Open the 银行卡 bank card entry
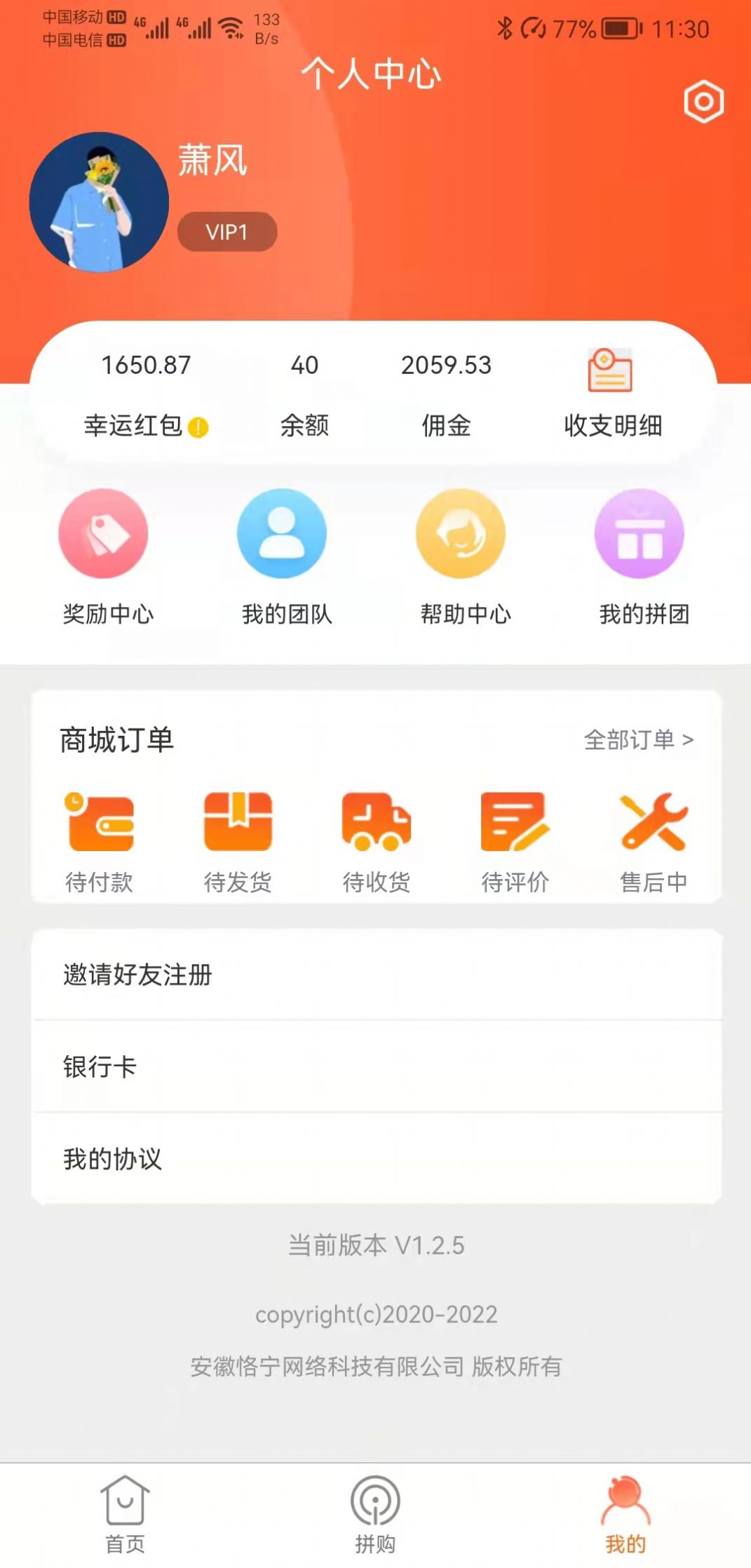This screenshot has width=751, height=1568. [100, 1067]
